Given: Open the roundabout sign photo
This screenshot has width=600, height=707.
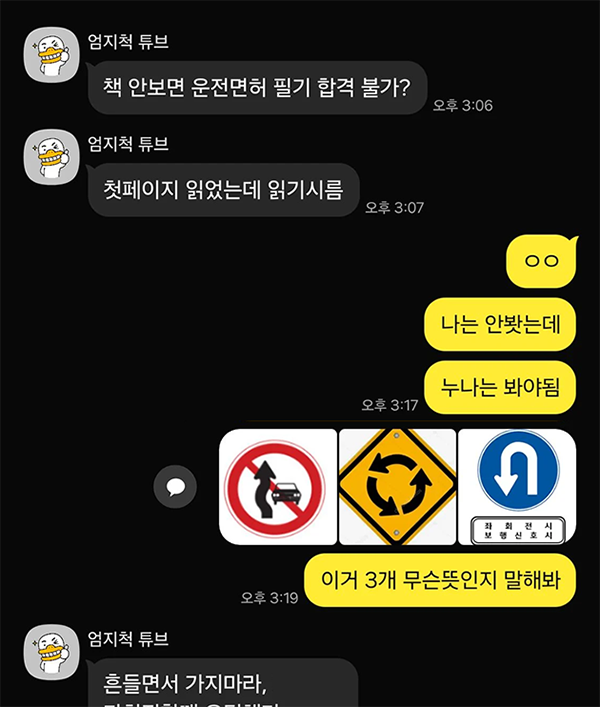Looking at the screenshot, I should click(397, 487).
